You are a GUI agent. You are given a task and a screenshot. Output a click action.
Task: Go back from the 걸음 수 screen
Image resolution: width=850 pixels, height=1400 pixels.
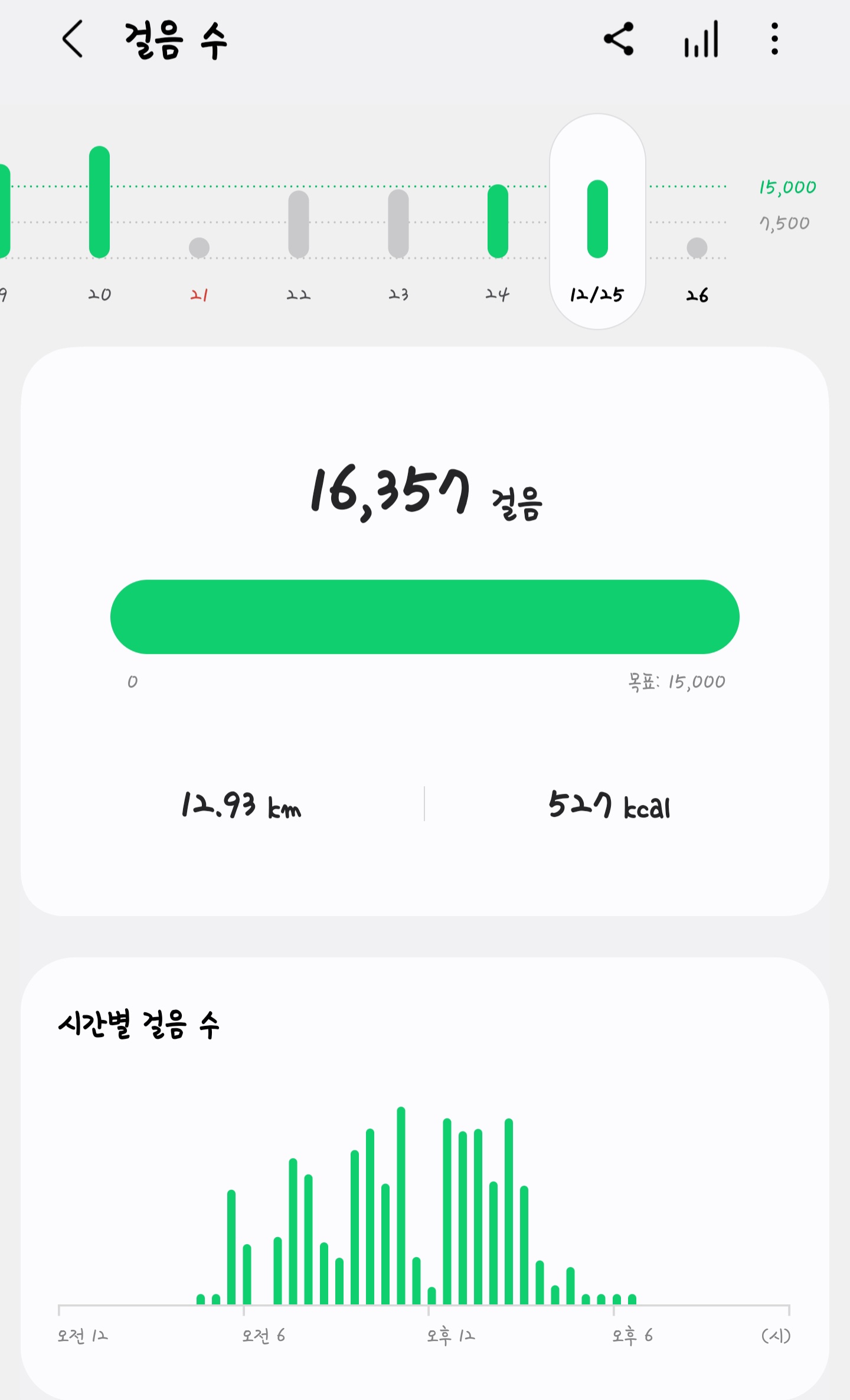click(x=73, y=40)
